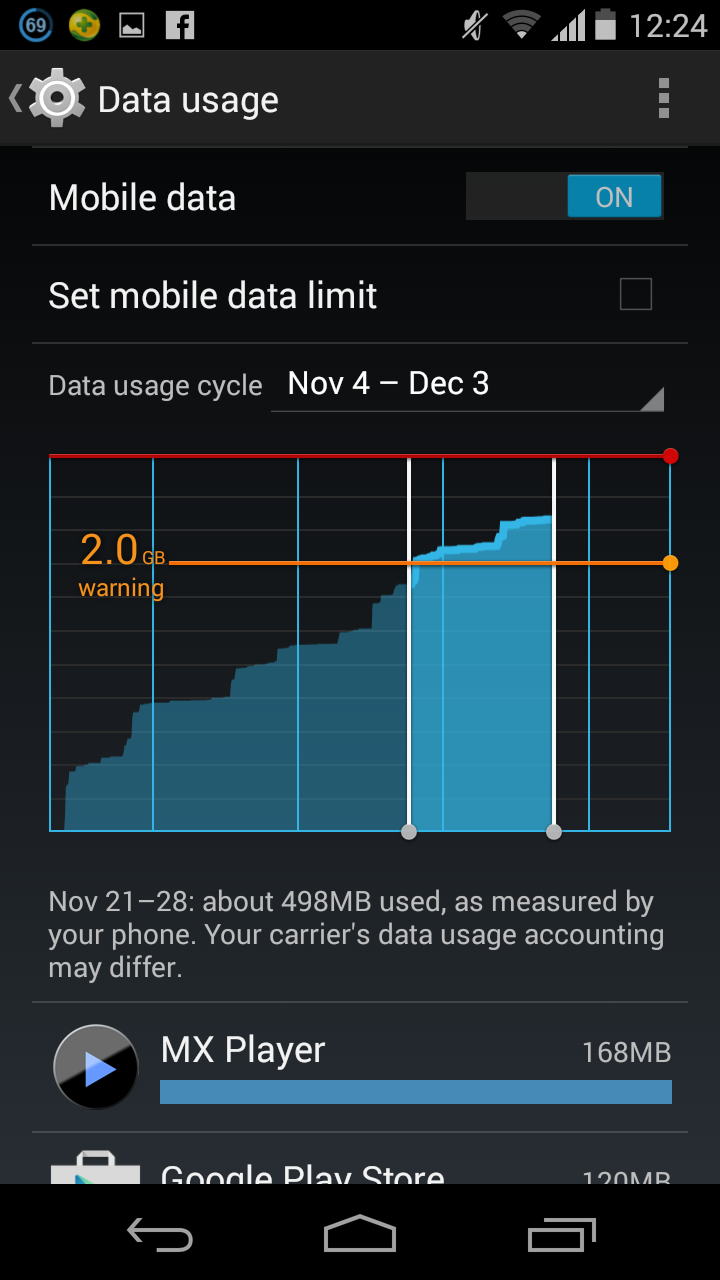The width and height of the screenshot is (720, 1280).
Task: Select the right range handle on the chart
Action: (554, 832)
